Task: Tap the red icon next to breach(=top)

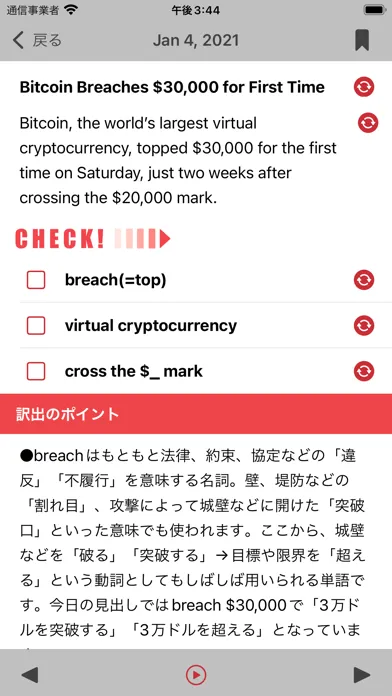Action: pos(364,280)
